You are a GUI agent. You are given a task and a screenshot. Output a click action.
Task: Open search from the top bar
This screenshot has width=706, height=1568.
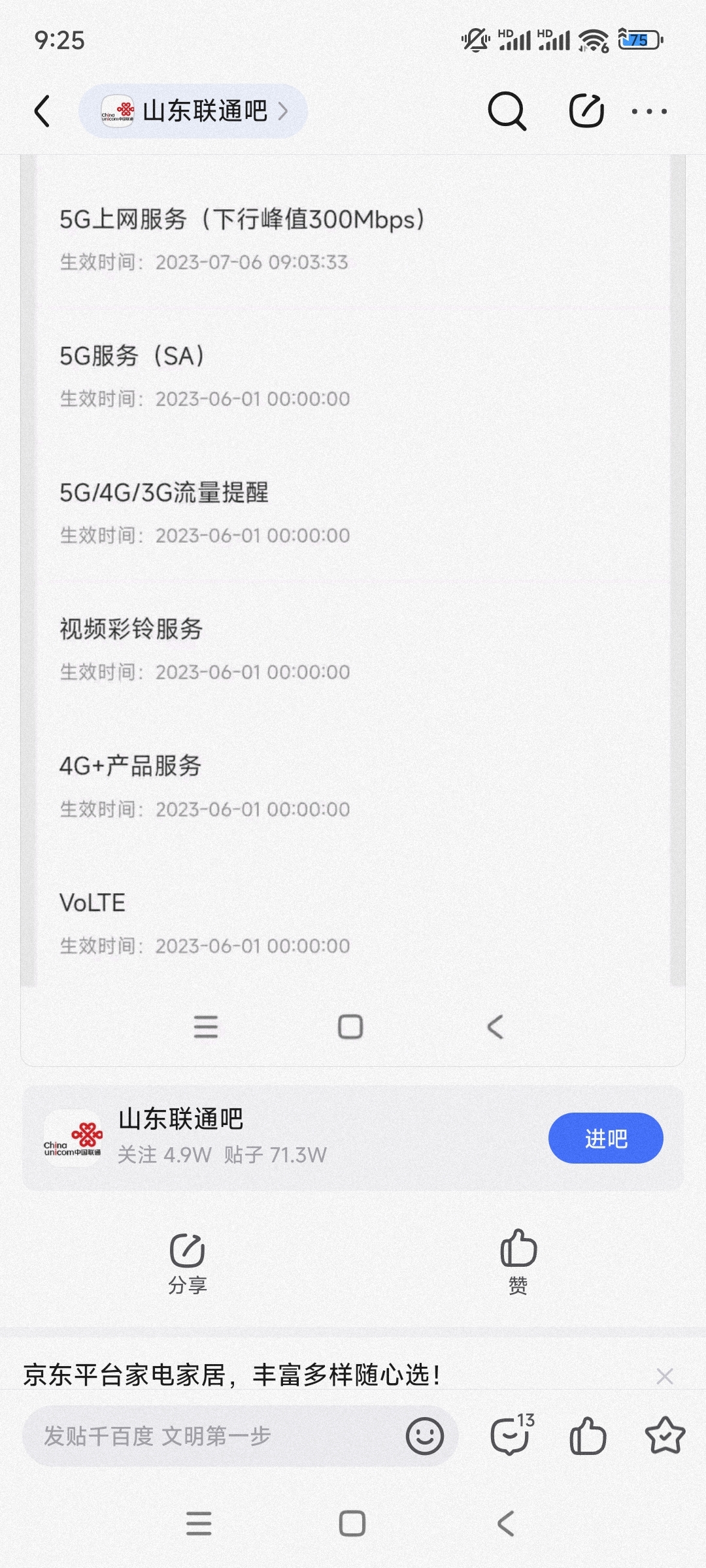point(507,111)
